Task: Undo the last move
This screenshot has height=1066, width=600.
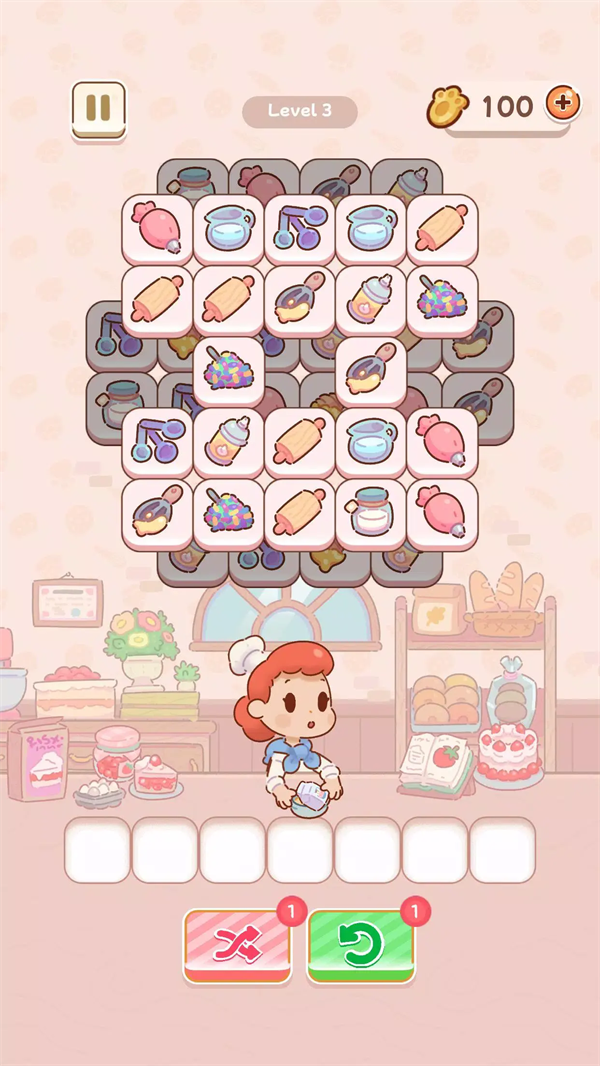Action: [360, 945]
